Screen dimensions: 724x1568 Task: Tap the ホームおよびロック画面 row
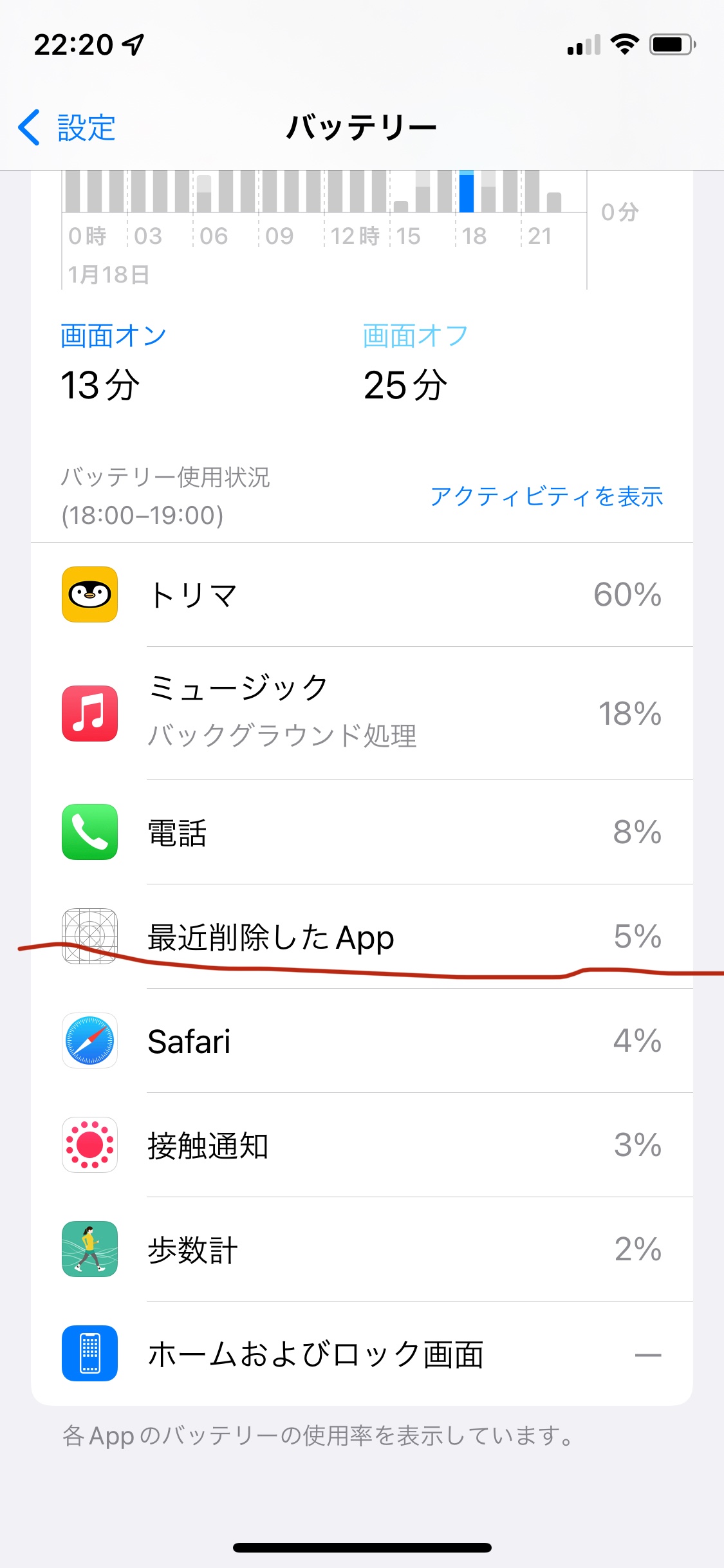[362, 1354]
